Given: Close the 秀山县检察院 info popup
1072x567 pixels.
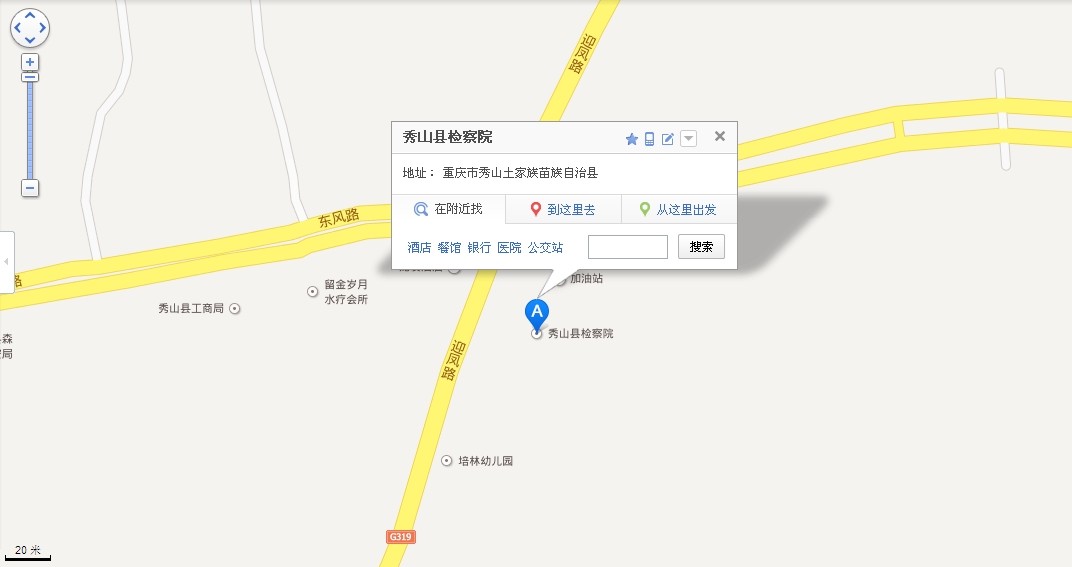Looking at the screenshot, I should 719,137.
